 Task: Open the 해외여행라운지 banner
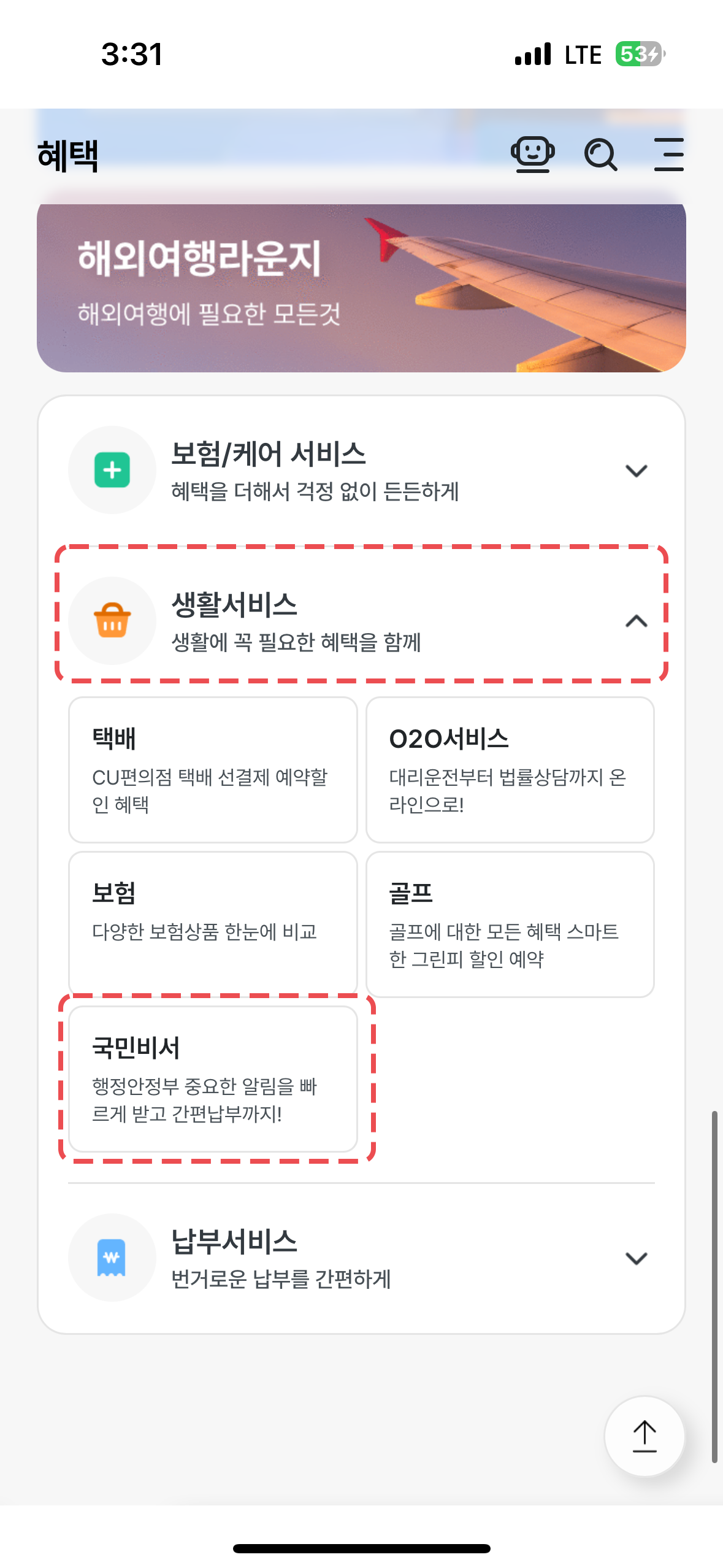click(x=361, y=288)
